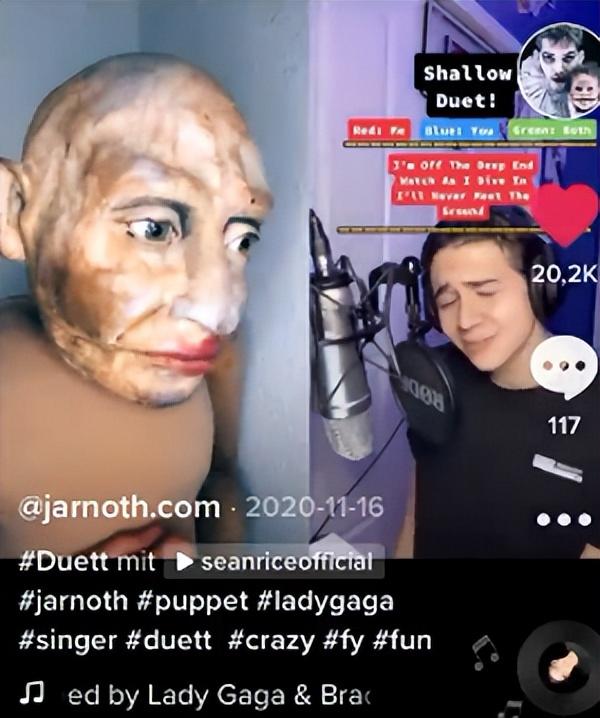
Task: Explore the #duett hashtag
Action: tap(167, 640)
